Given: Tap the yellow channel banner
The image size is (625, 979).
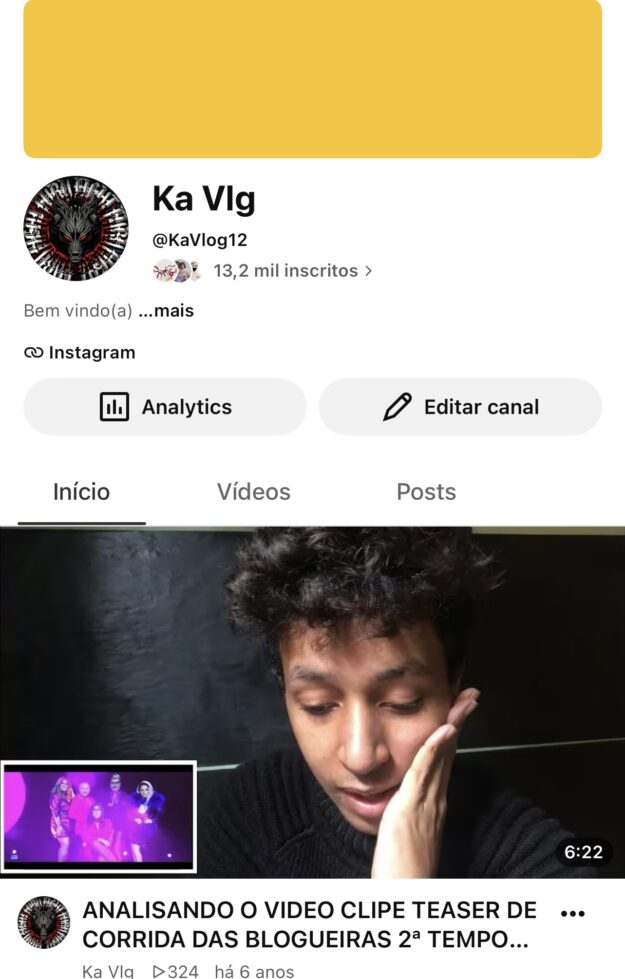Looking at the screenshot, I should (x=313, y=78).
